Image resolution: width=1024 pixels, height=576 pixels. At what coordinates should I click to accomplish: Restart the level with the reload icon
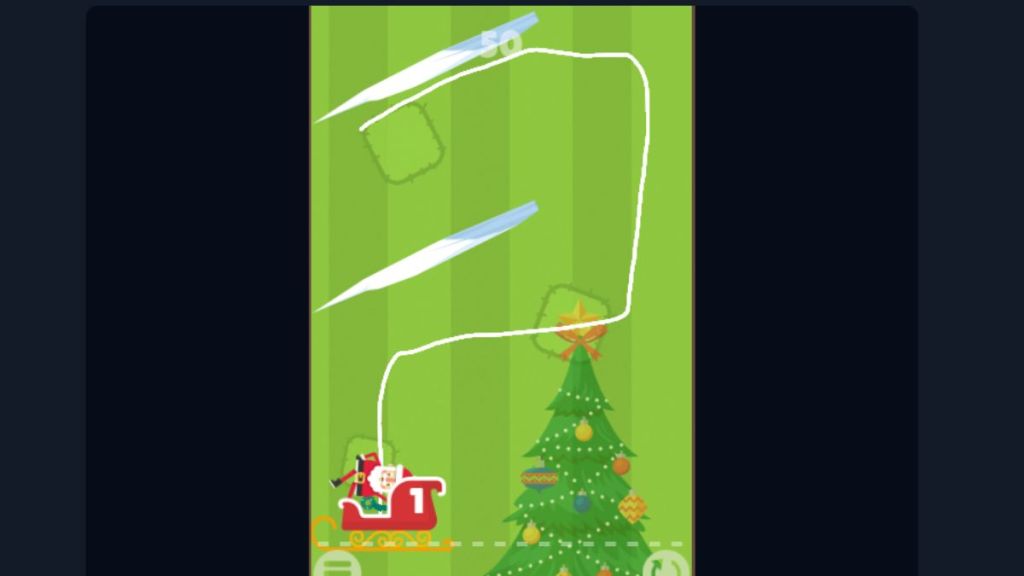coord(666,567)
